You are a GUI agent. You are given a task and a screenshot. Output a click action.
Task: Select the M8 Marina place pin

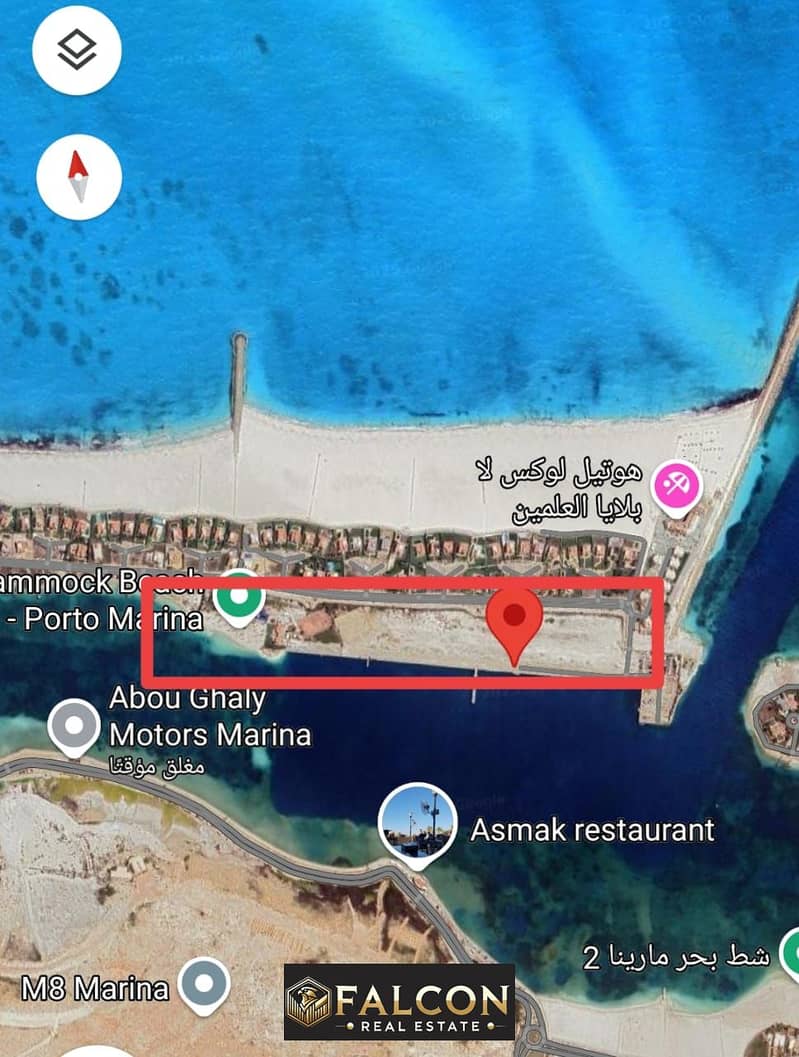click(204, 985)
